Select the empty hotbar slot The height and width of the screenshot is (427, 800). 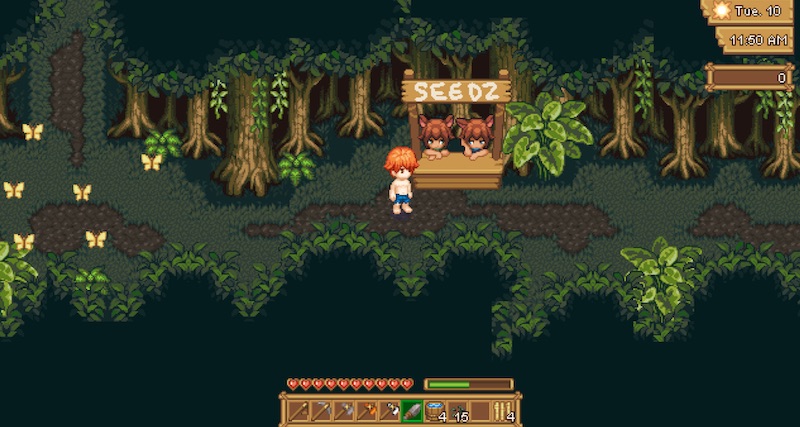pos(480,411)
